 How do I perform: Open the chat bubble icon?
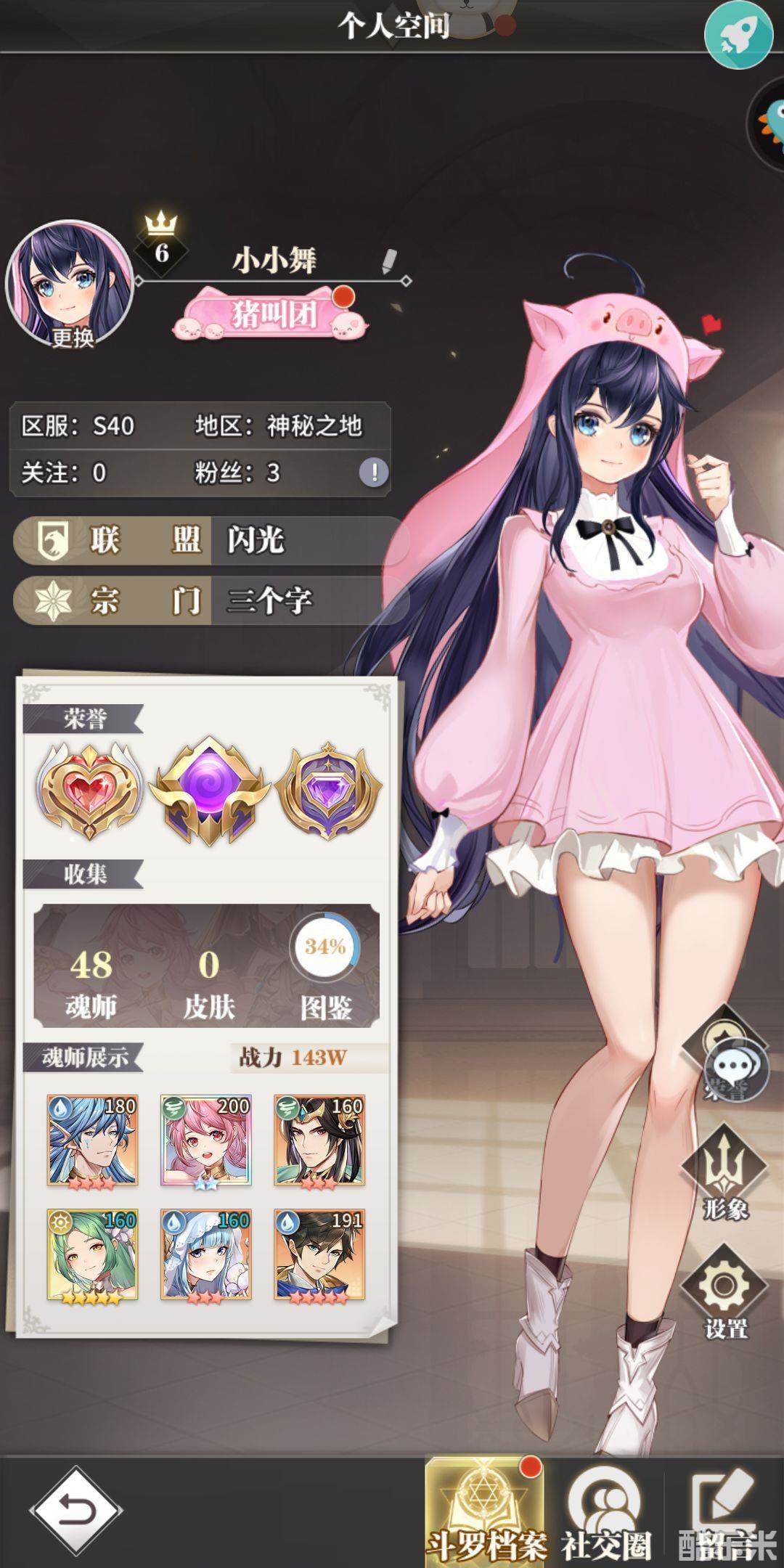click(736, 1069)
